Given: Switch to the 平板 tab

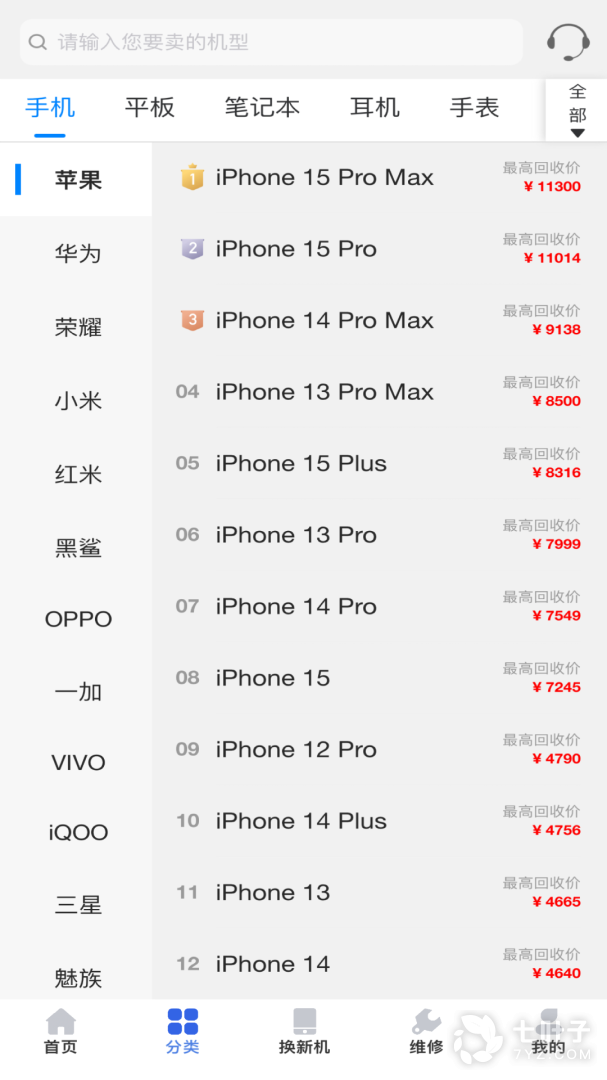Looking at the screenshot, I should pyautogui.click(x=150, y=108).
